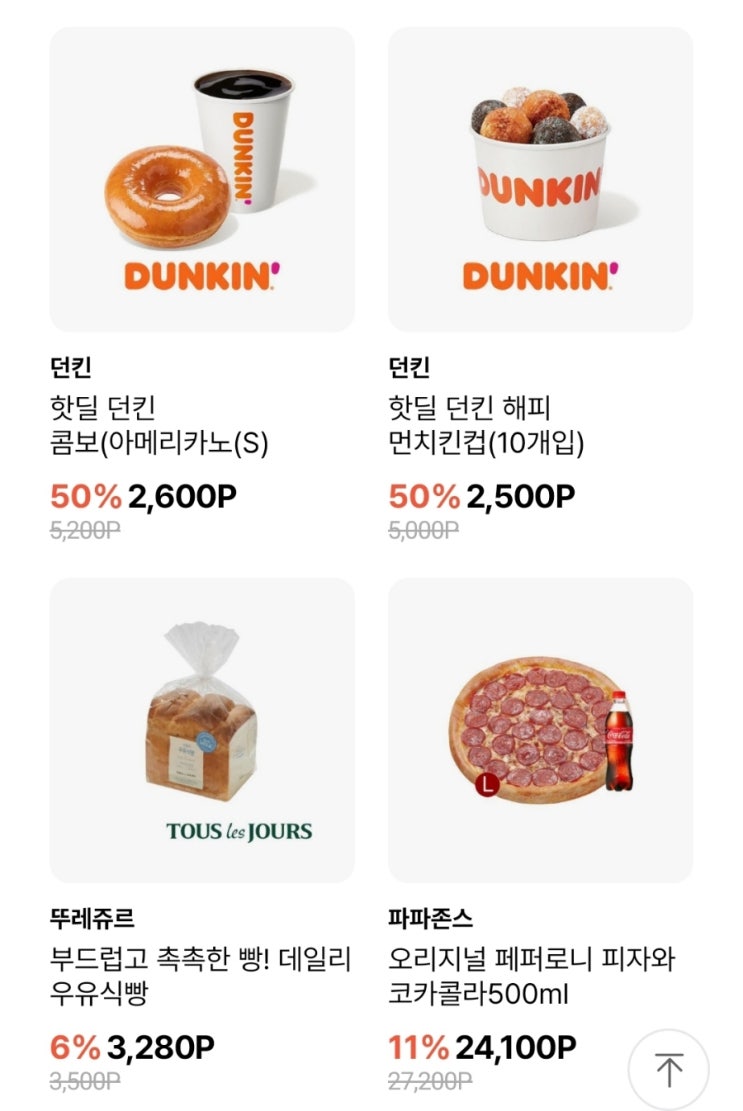Open the Dunkin combo Americano deal
743x1111 pixels.
202,180
